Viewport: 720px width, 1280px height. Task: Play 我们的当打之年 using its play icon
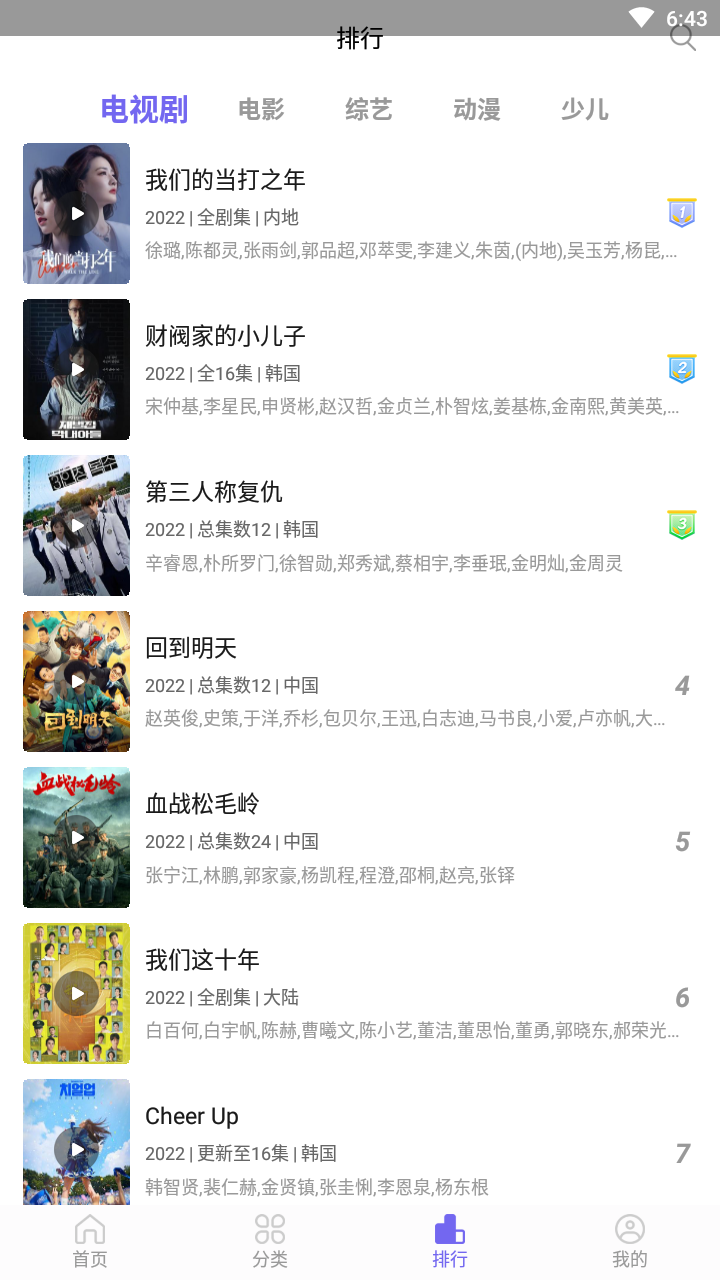(x=76, y=213)
